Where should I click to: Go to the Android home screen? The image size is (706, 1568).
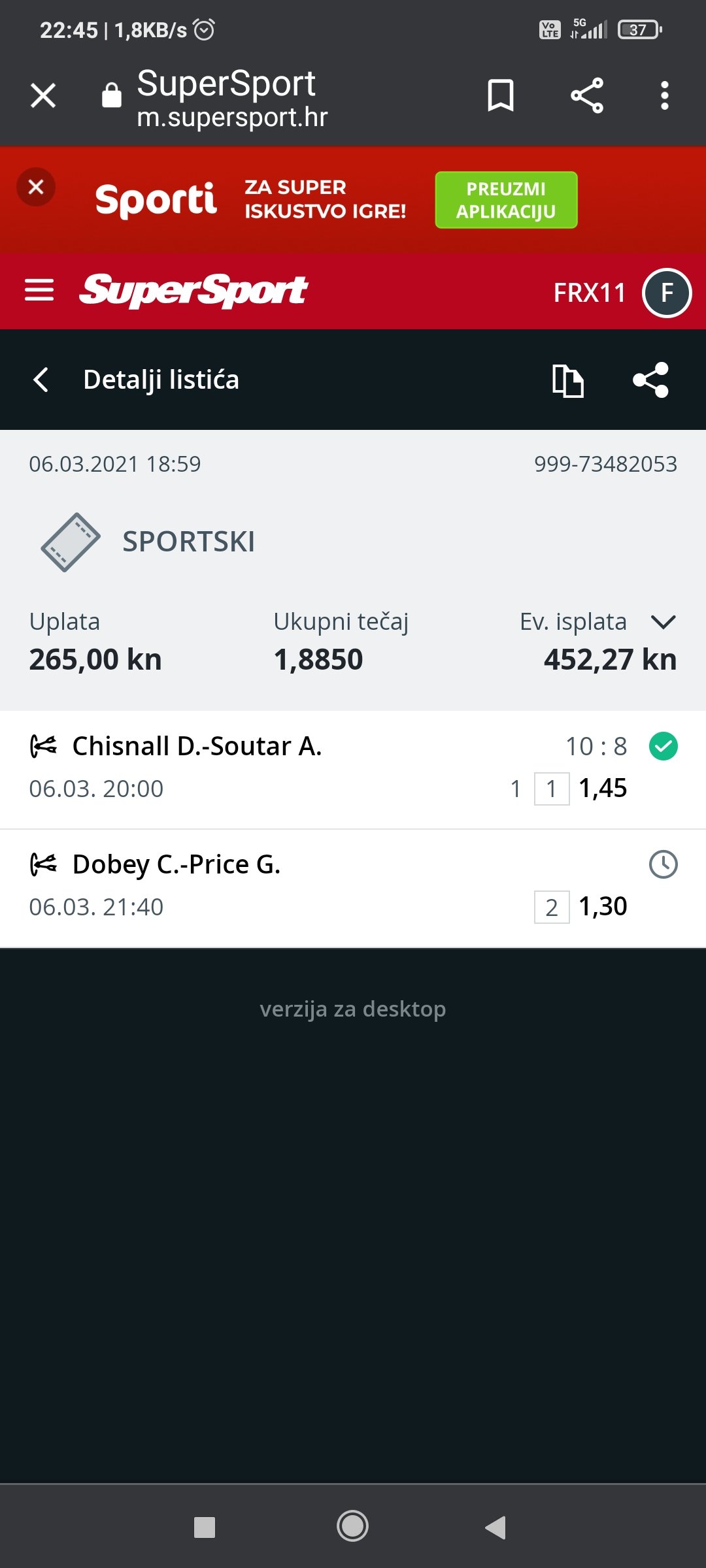(352, 1527)
